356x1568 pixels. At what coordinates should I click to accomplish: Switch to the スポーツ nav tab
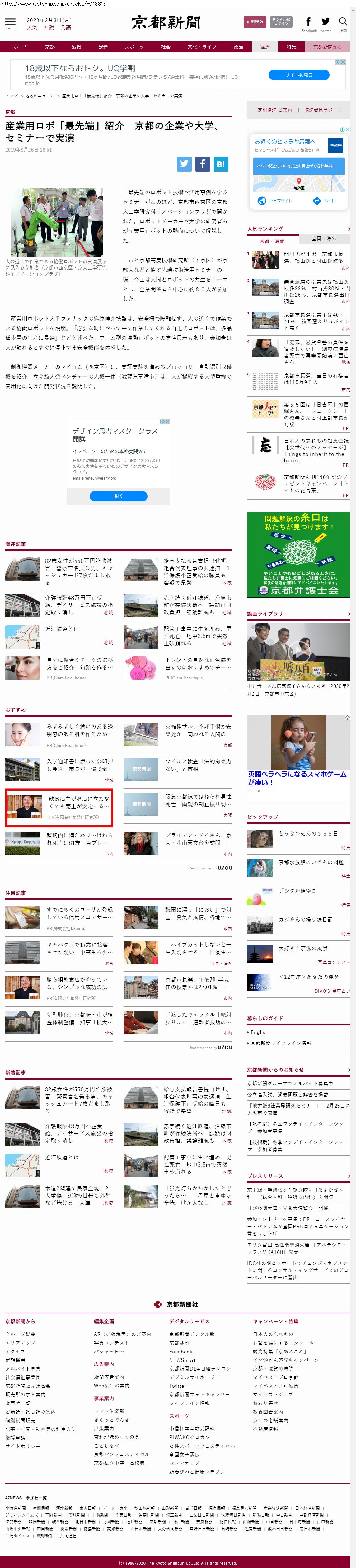pyautogui.click(x=134, y=47)
